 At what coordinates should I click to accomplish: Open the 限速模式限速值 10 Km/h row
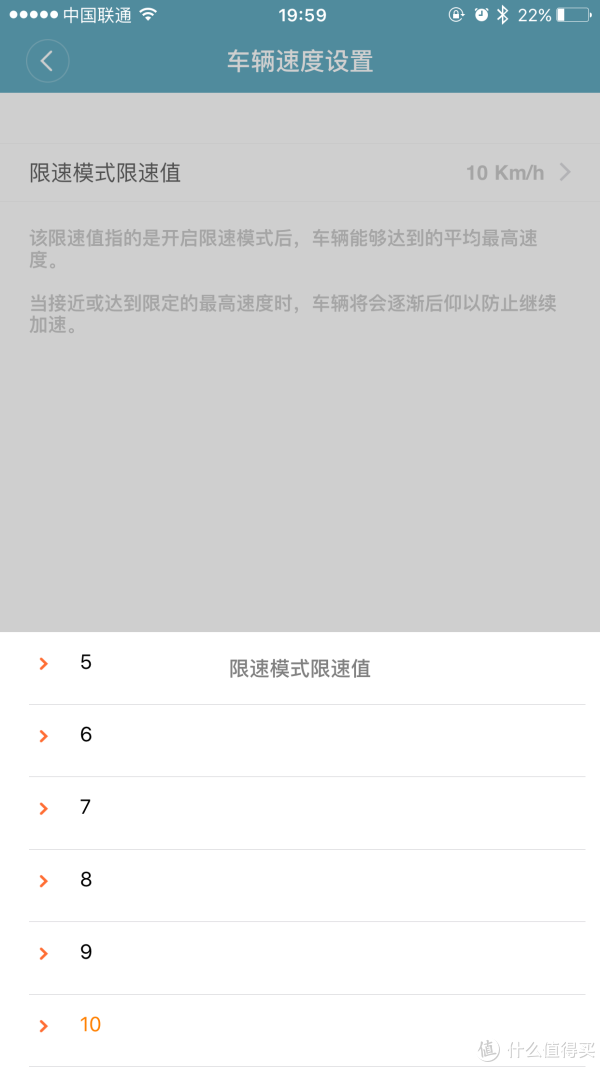[x=300, y=173]
